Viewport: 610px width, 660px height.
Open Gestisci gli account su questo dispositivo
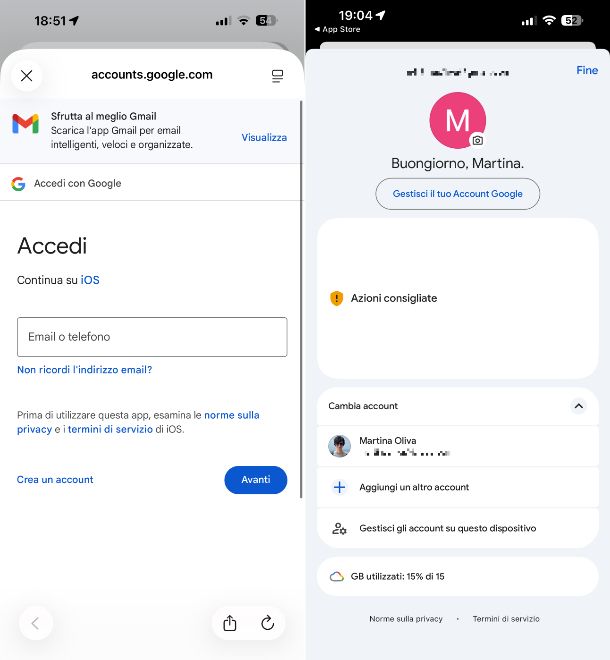pos(447,528)
